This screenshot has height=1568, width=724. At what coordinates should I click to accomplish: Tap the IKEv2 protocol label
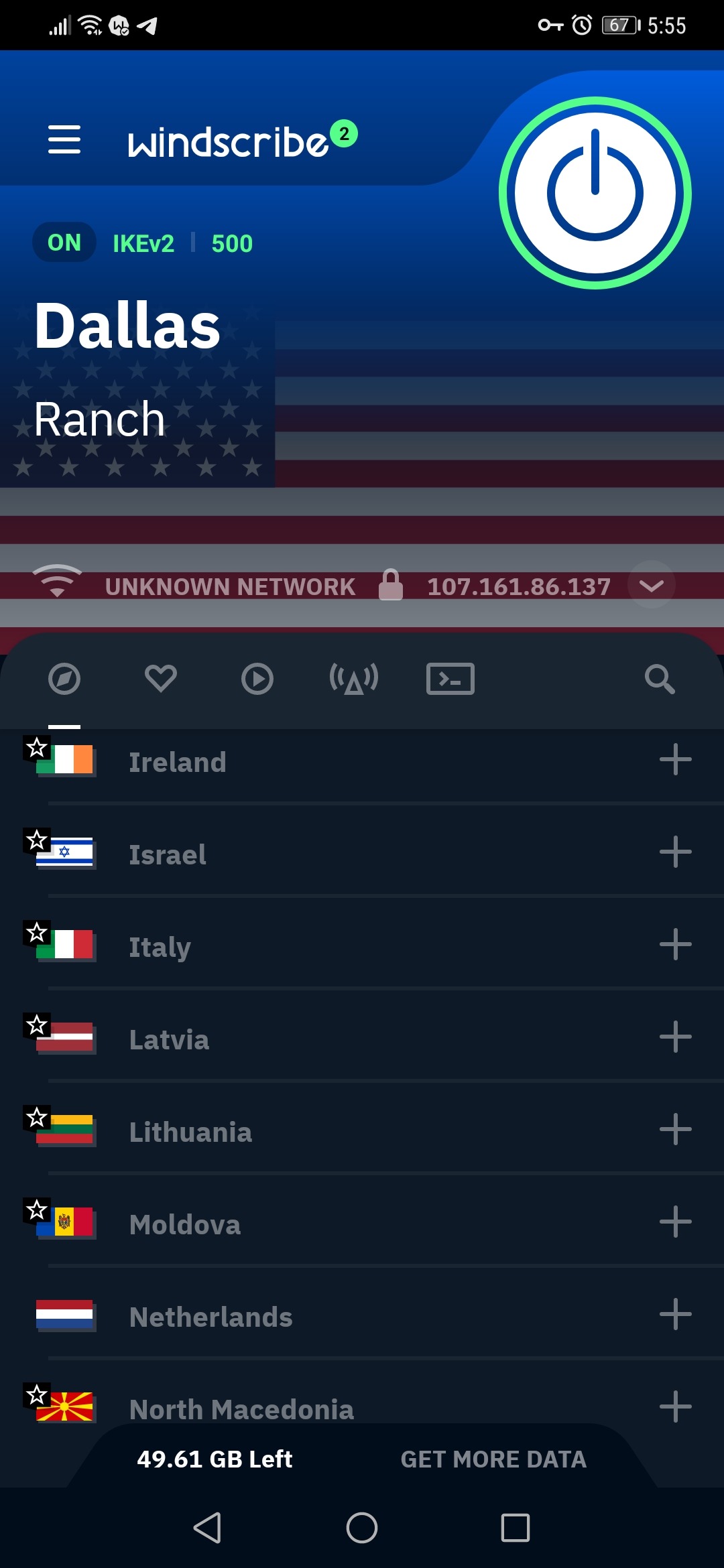[143, 243]
